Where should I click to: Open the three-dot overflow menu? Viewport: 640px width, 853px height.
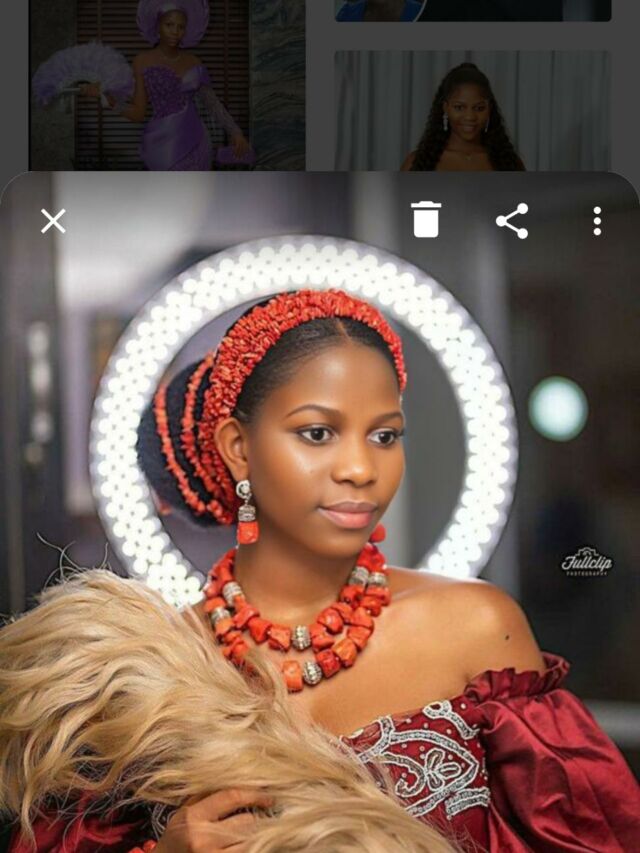coord(597,221)
